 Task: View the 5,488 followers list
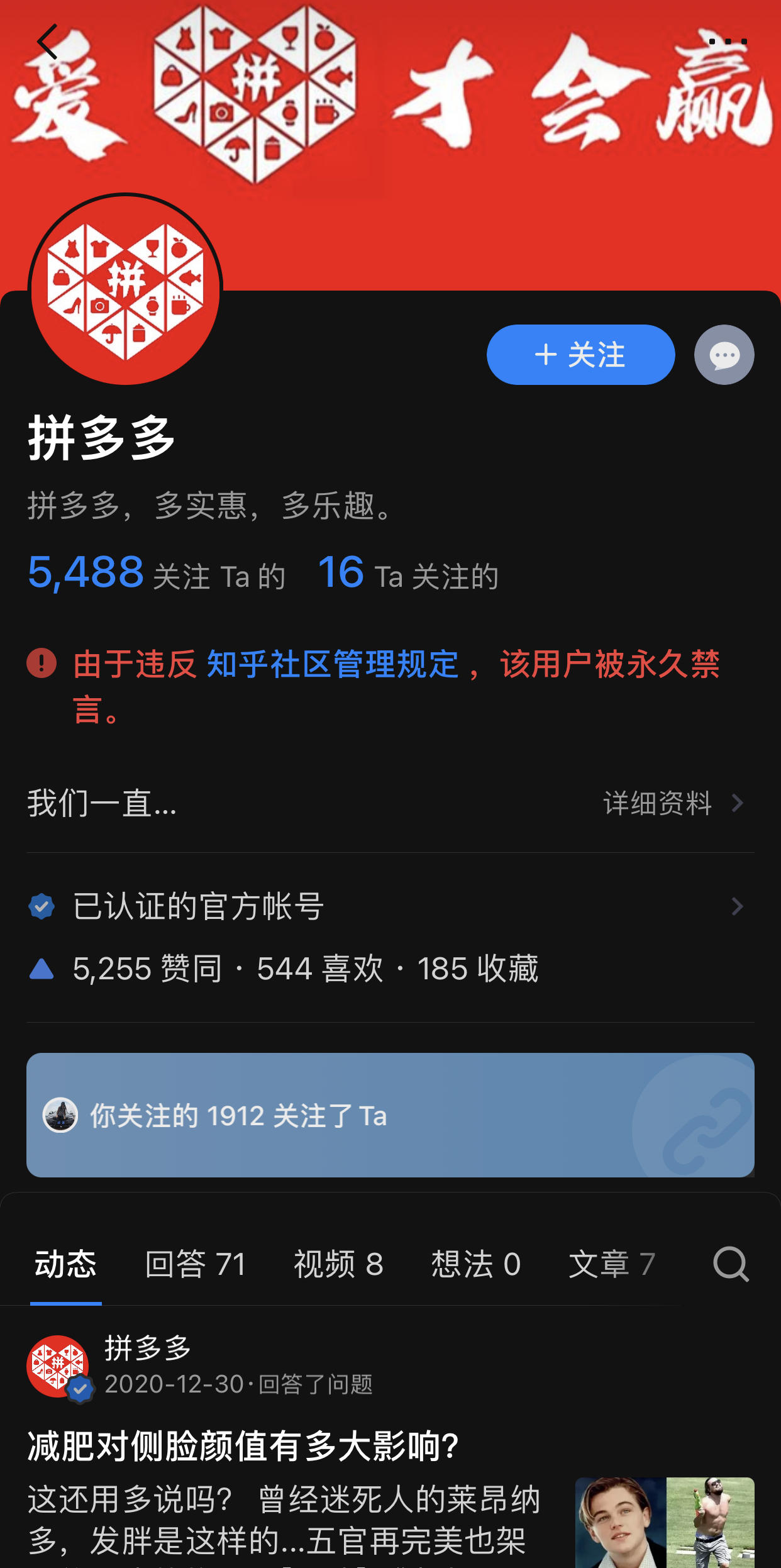tap(156, 574)
